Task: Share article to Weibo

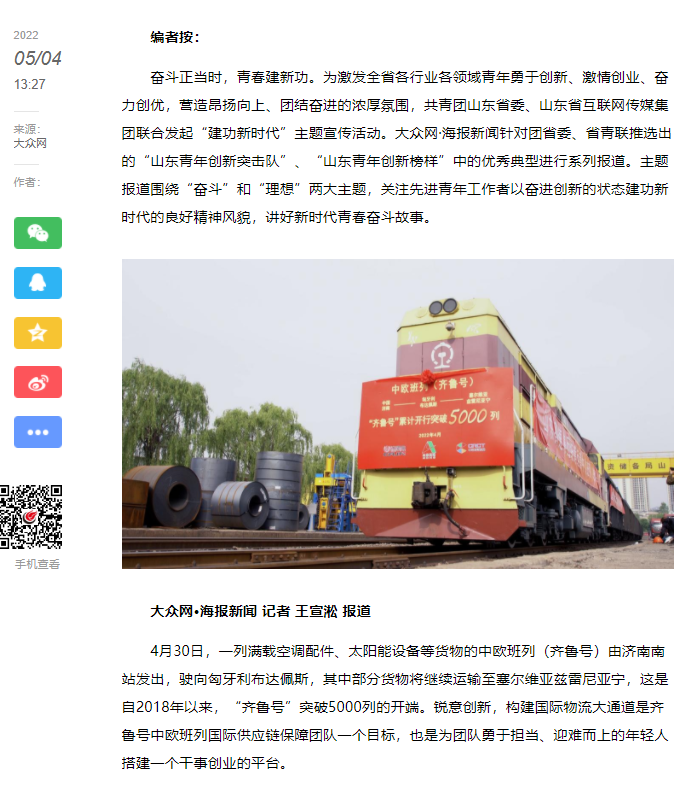Action: tap(37, 382)
